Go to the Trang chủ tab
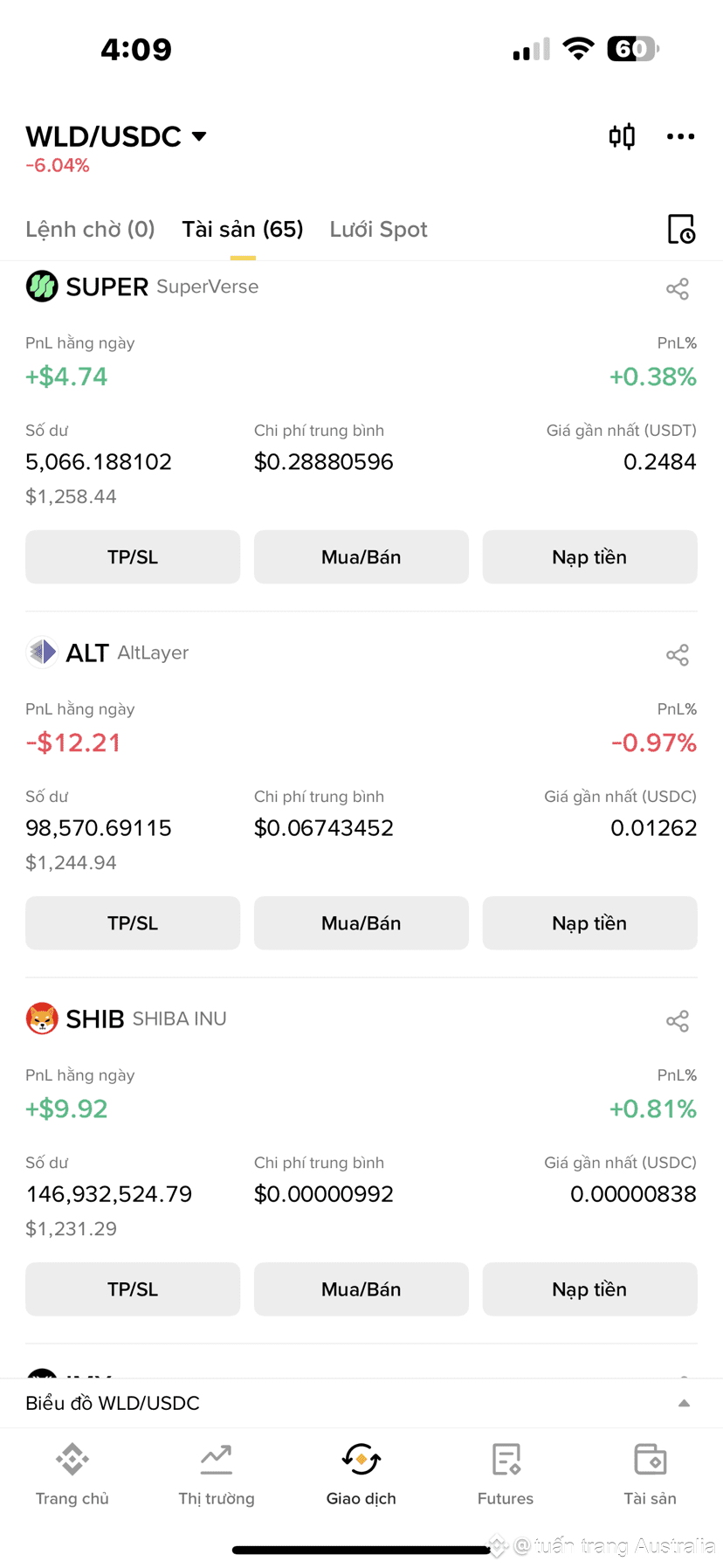 coord(72,1475)
